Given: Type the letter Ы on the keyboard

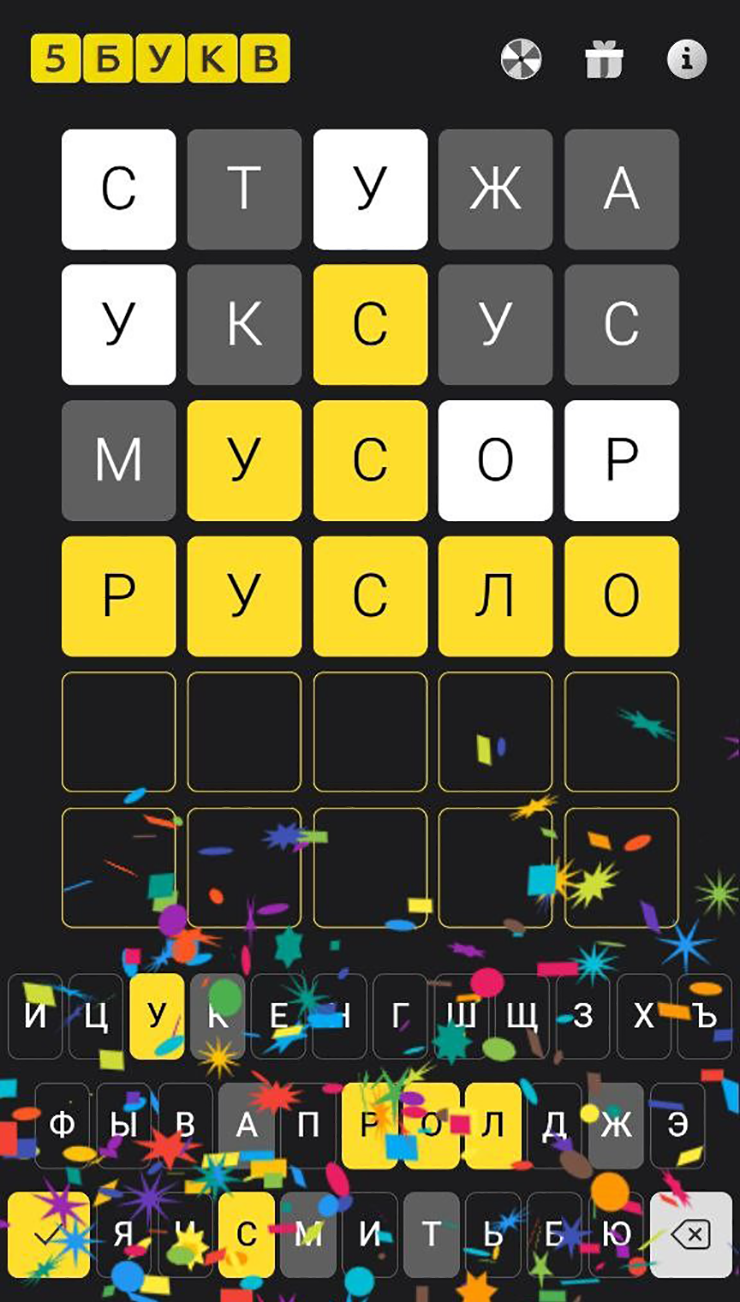Looking at the screenshot, I should [x=123, y=1125].
